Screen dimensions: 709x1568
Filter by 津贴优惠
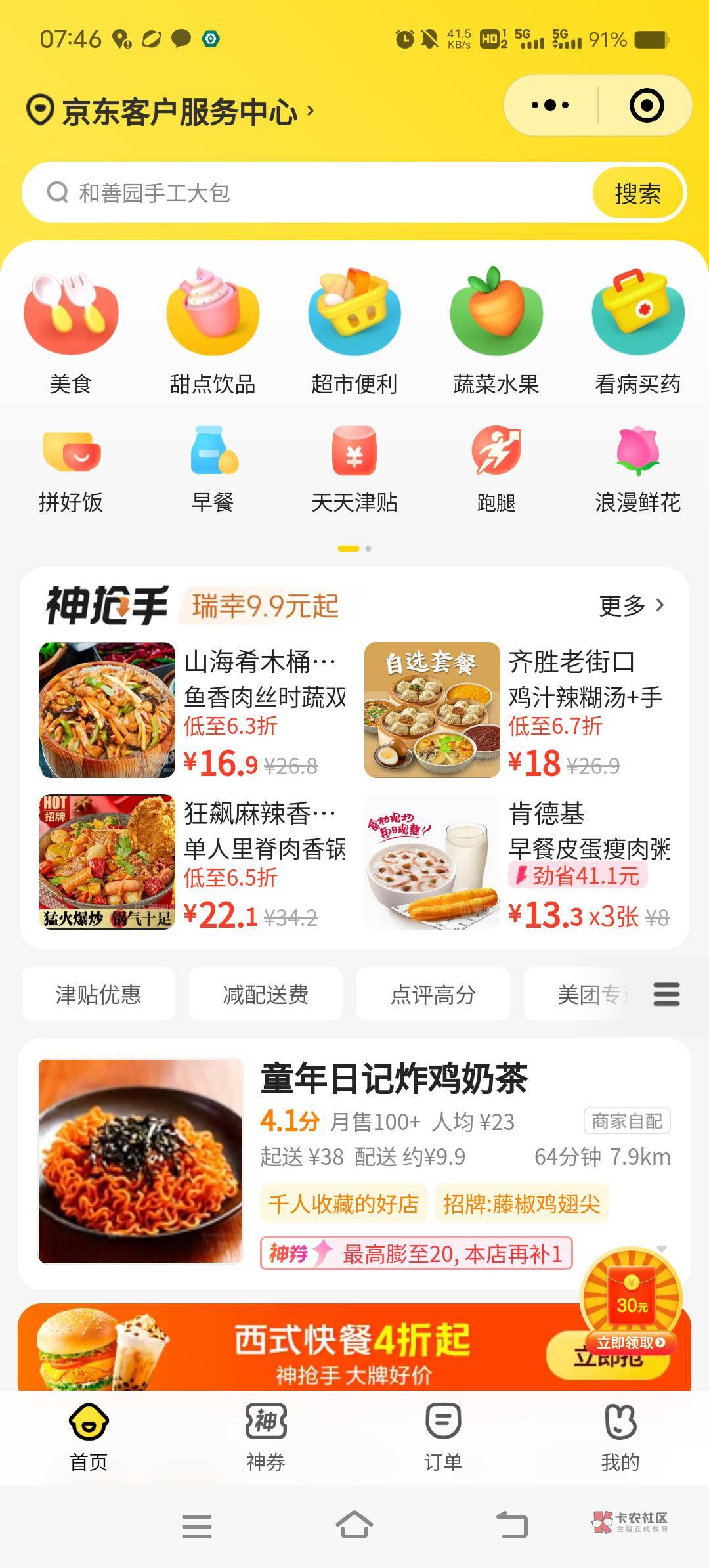coord(98,994)
